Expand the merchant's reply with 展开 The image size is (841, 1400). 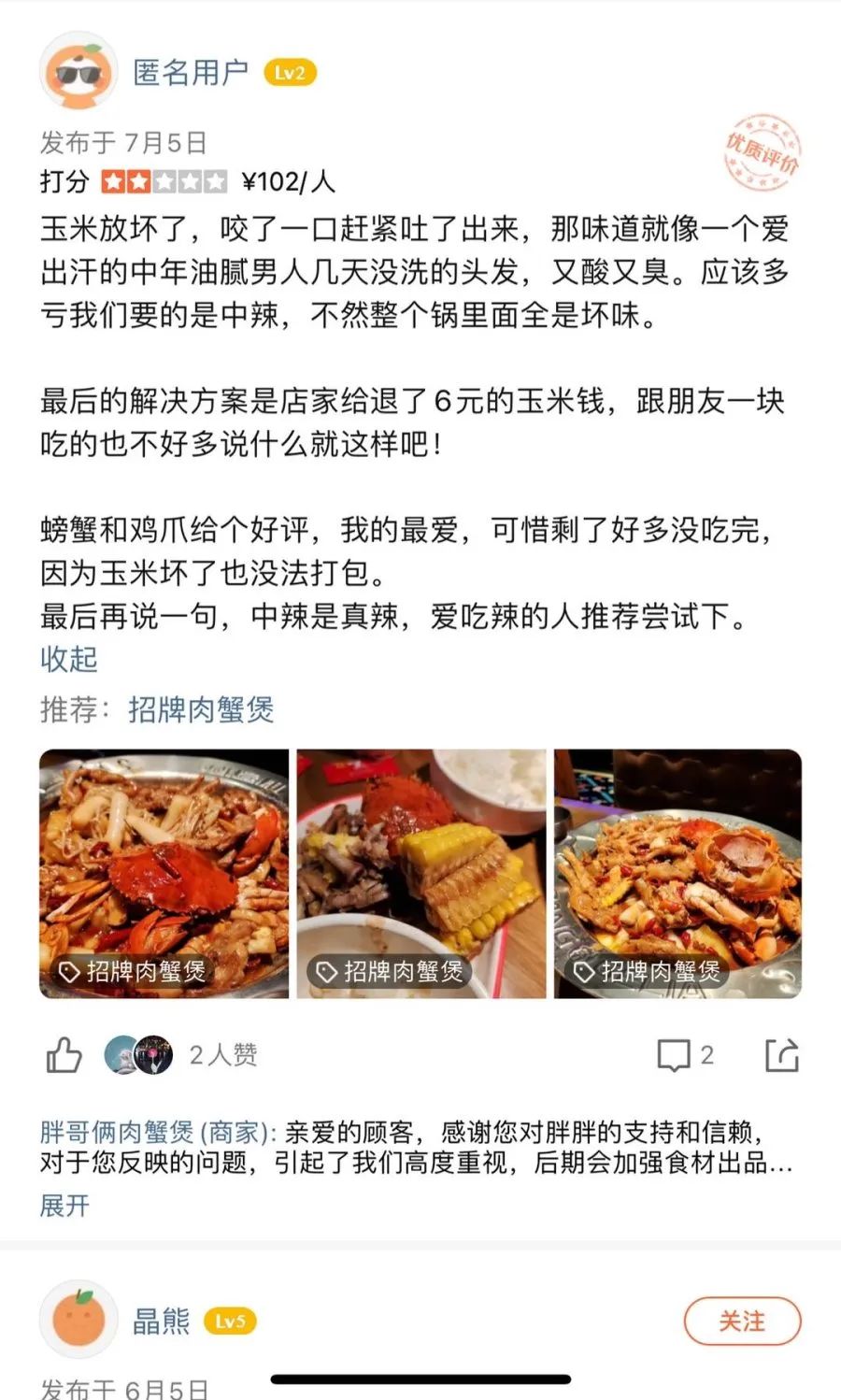(x=64, y=1205)
